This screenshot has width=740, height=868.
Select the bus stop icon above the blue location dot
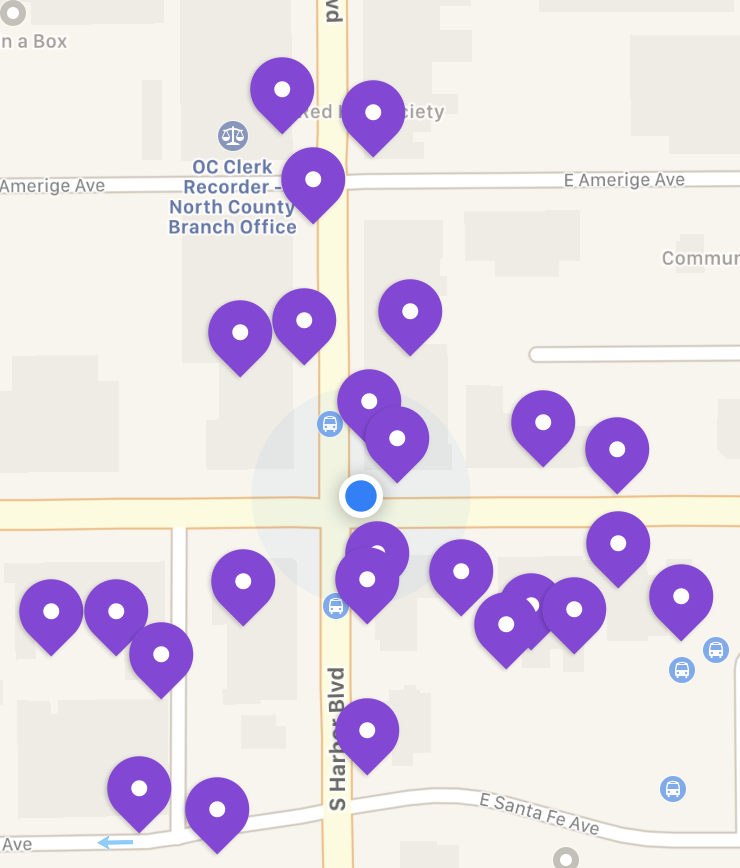pos(331,424)
